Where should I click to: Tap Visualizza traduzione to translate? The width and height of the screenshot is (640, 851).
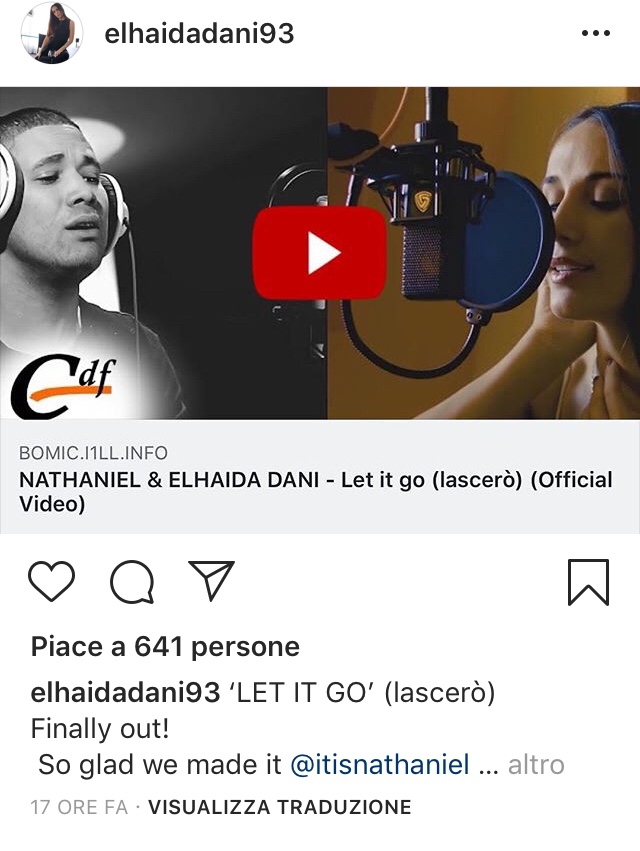[279, 807]
